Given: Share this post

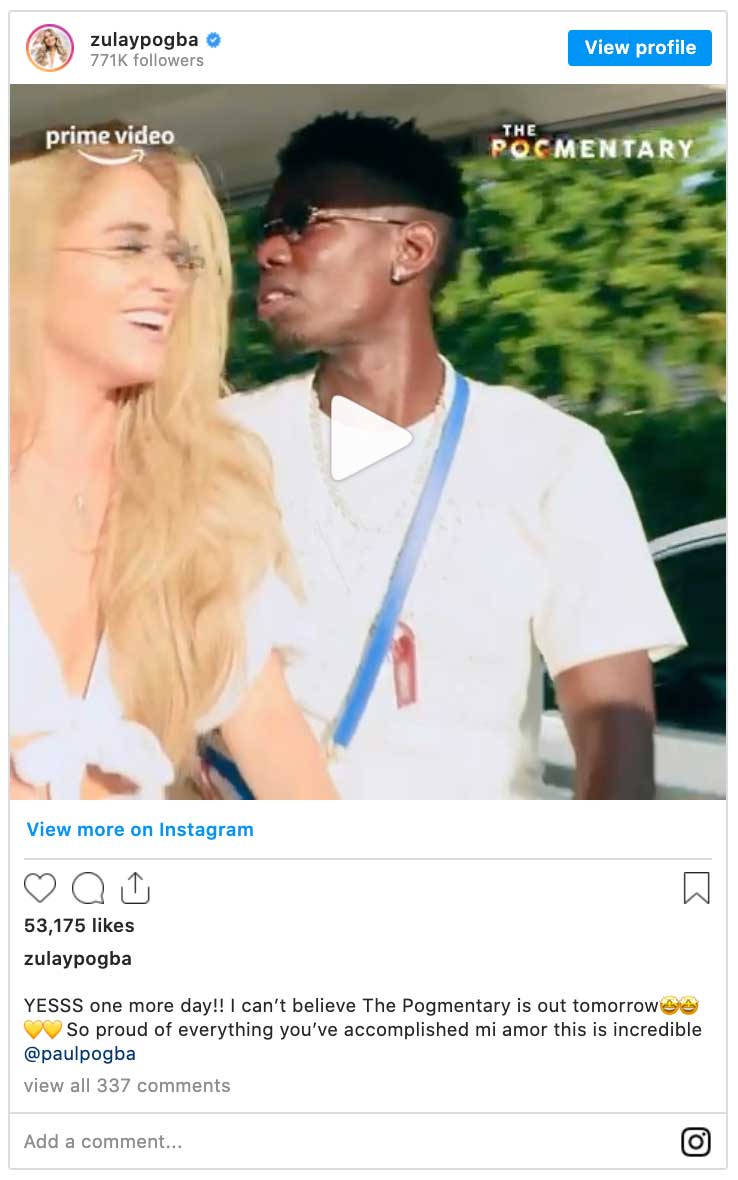Looking at the screenshot, I should coord(135,888).
